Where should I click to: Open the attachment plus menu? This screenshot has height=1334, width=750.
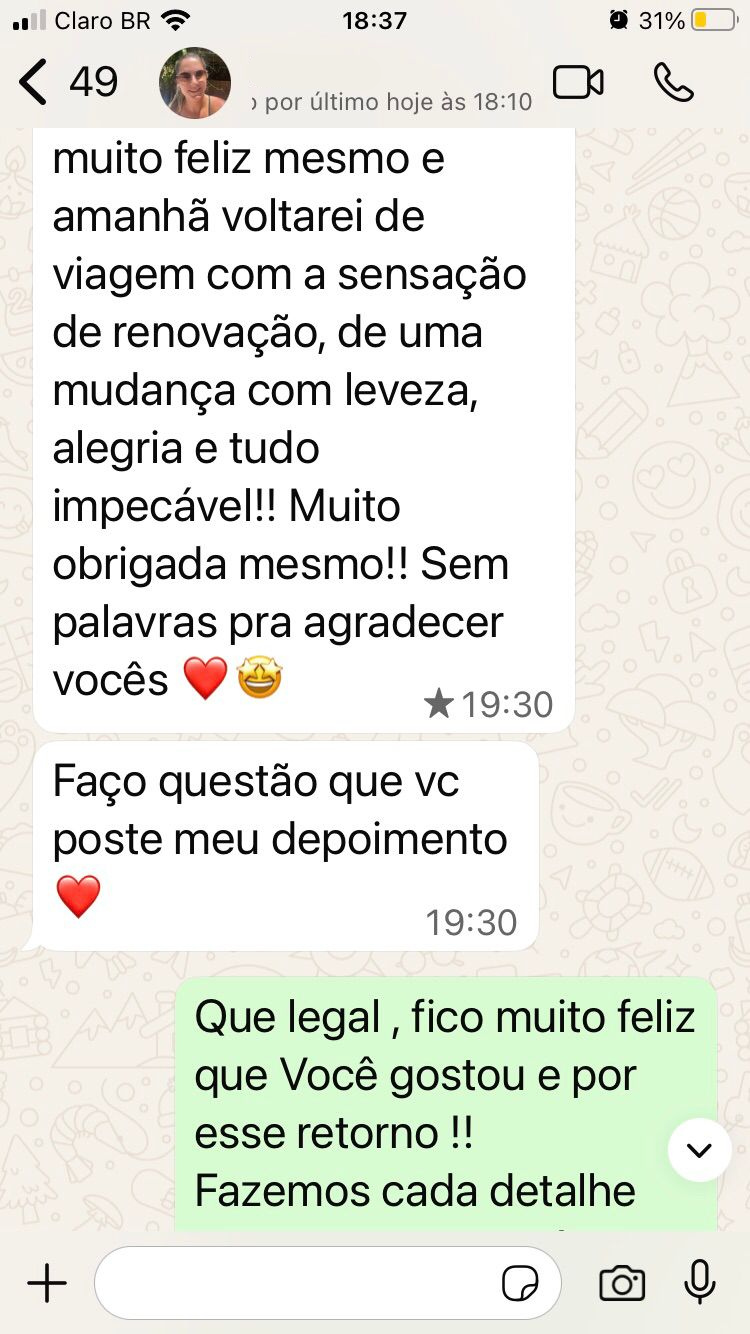click(x=46, y=1283)
